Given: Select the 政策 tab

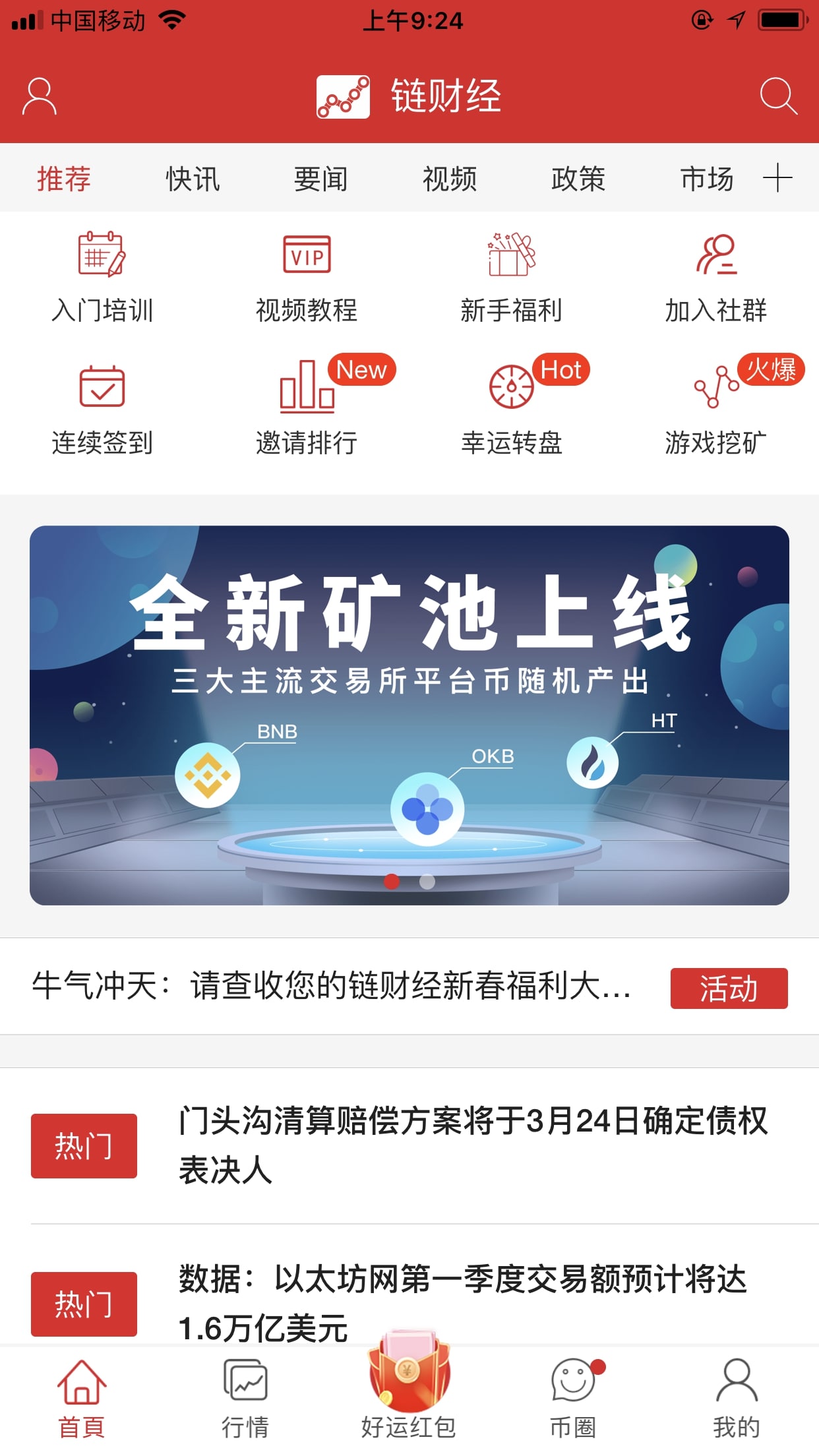Looking at the screenshot, I should 578,179.
